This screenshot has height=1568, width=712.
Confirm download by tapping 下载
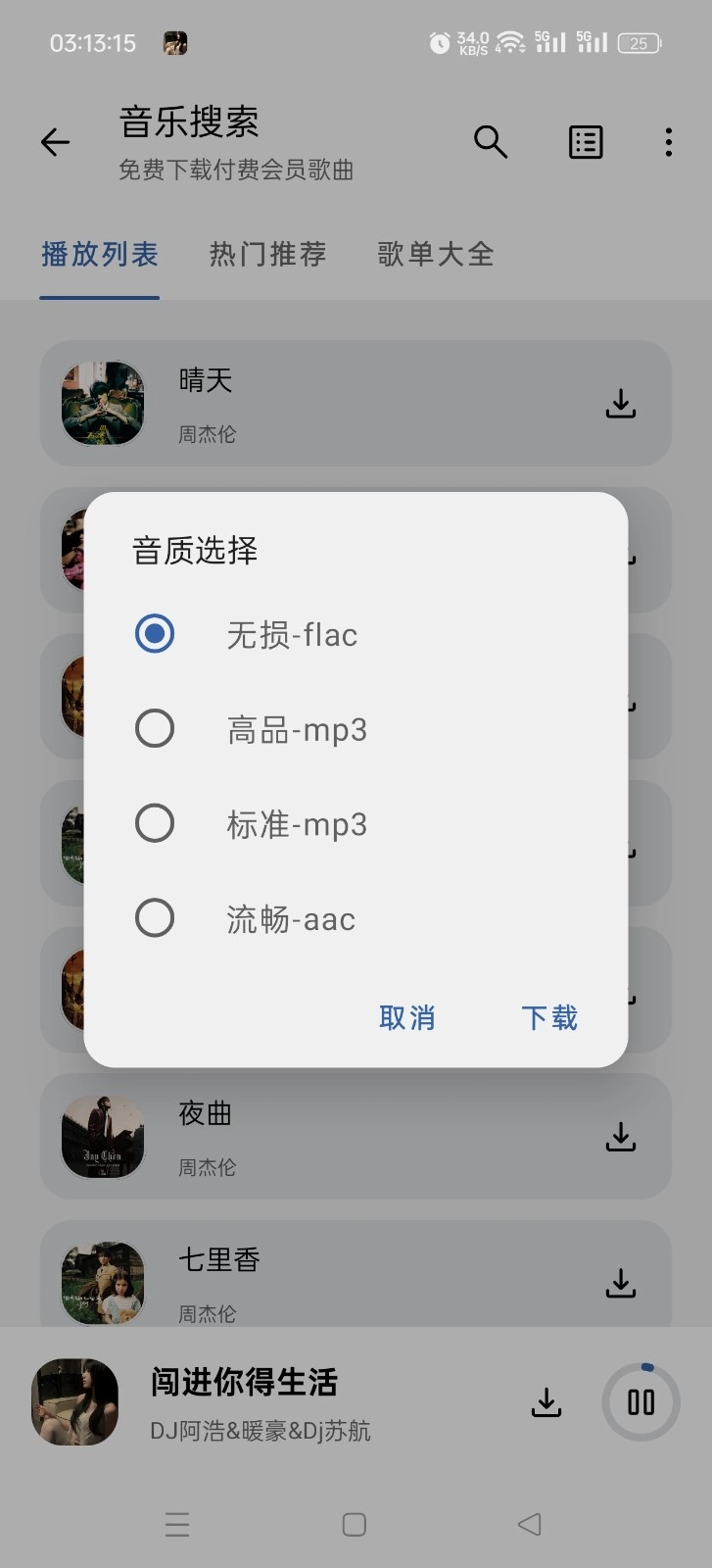(549, 1018)
